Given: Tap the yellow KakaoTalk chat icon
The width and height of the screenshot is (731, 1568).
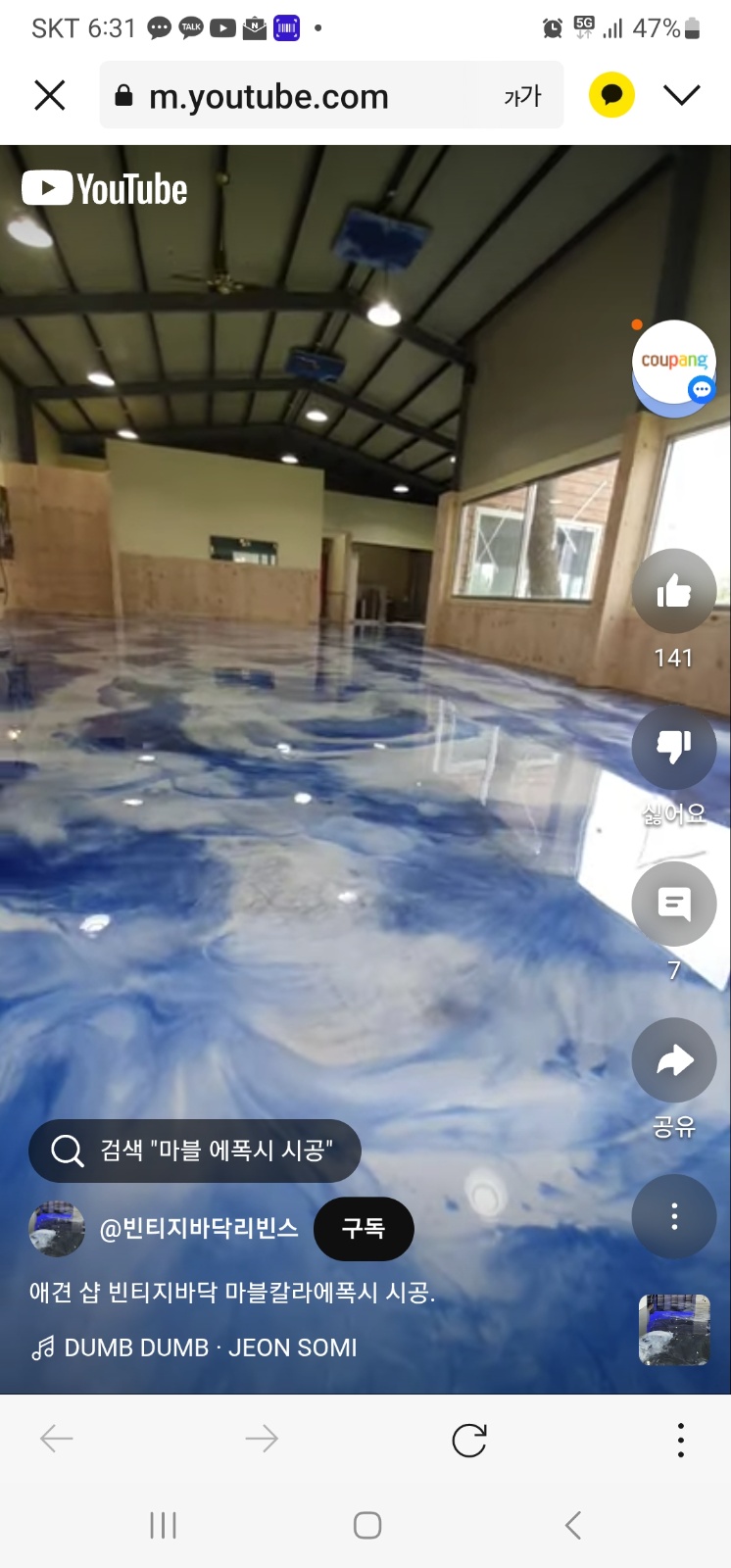Looking at the screenshot, I should 611,95.
